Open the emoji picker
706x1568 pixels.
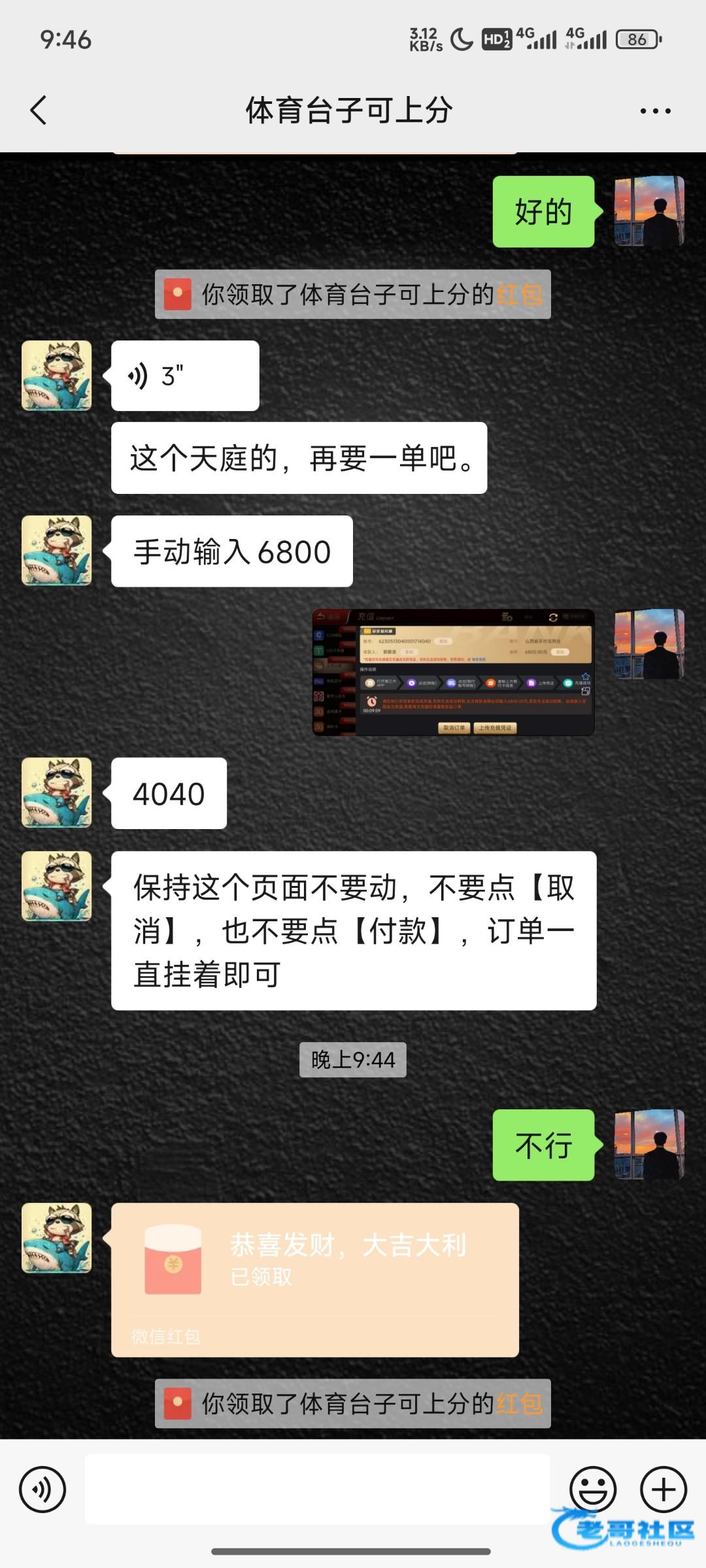pos(593,1490)
